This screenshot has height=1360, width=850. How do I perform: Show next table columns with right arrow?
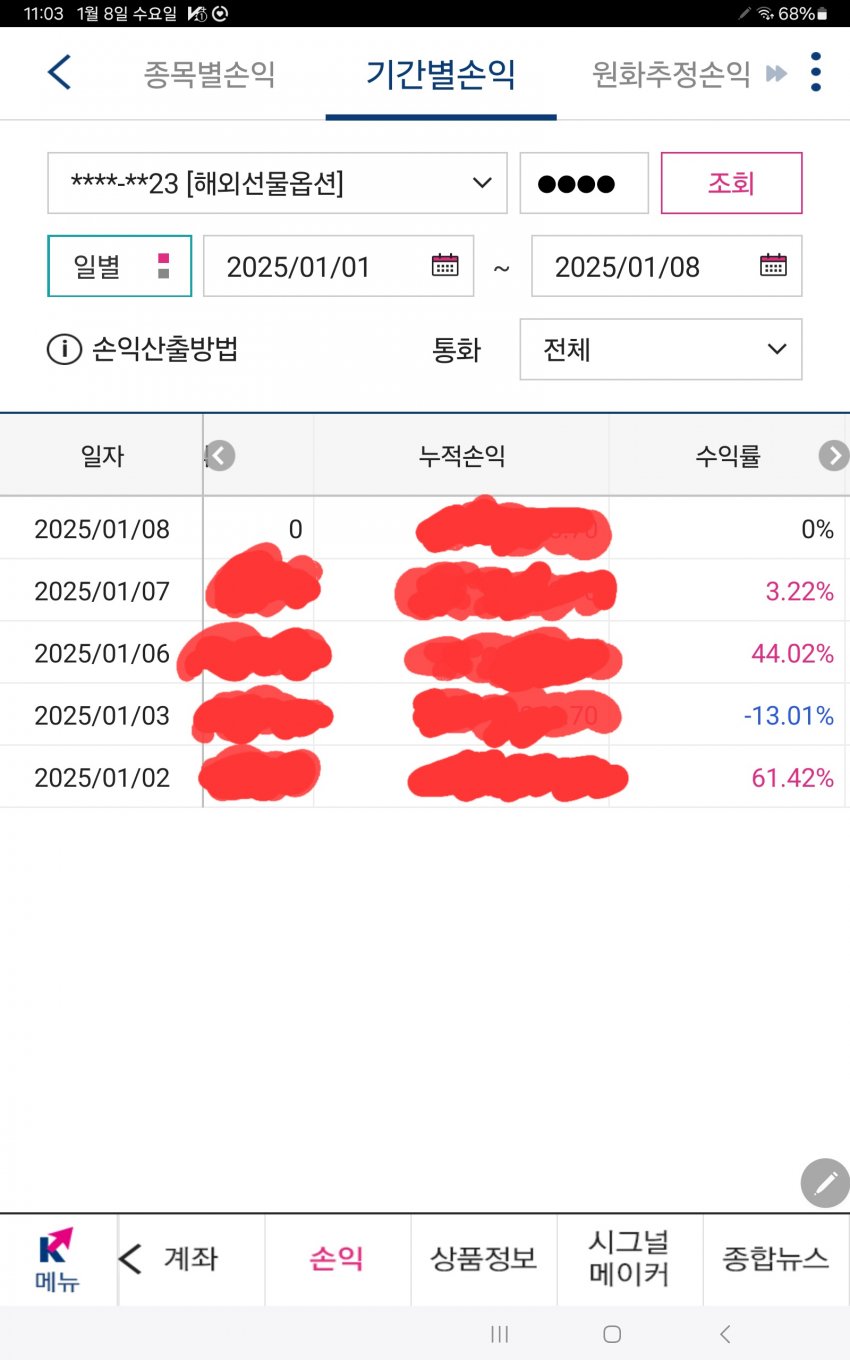833,456
